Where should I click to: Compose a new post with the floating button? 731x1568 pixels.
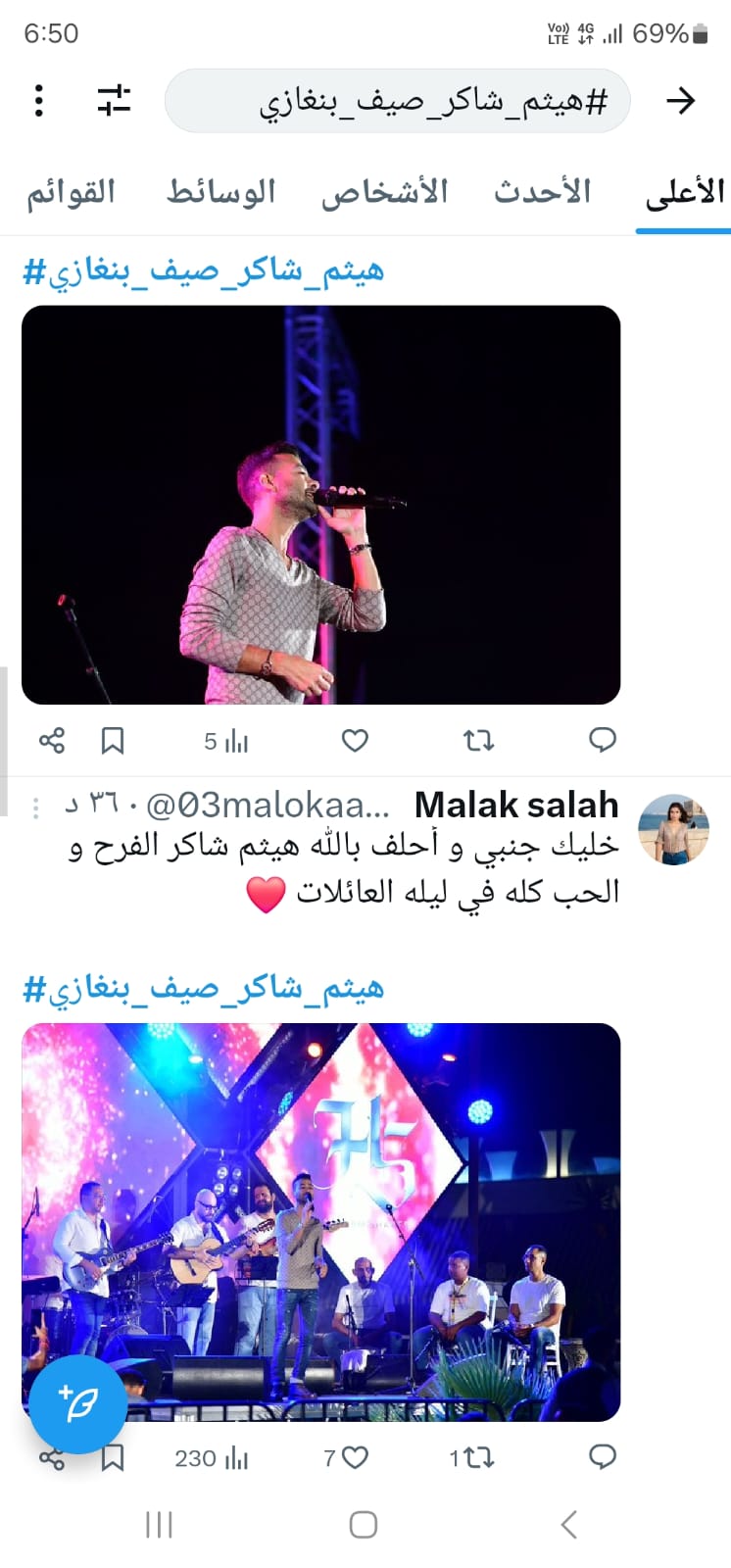(x=77, y=1404)
